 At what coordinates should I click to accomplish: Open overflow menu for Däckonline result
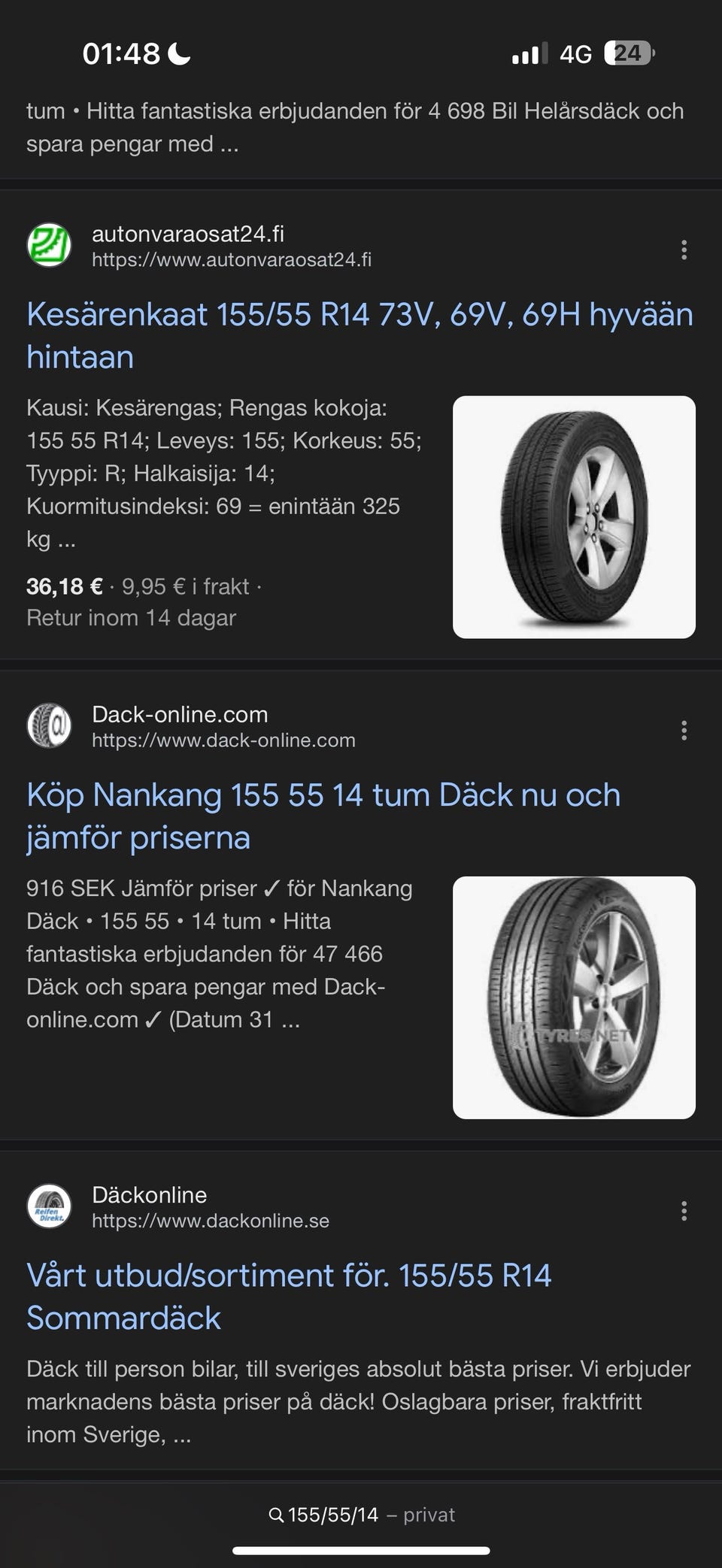(x=683, y=1210)
